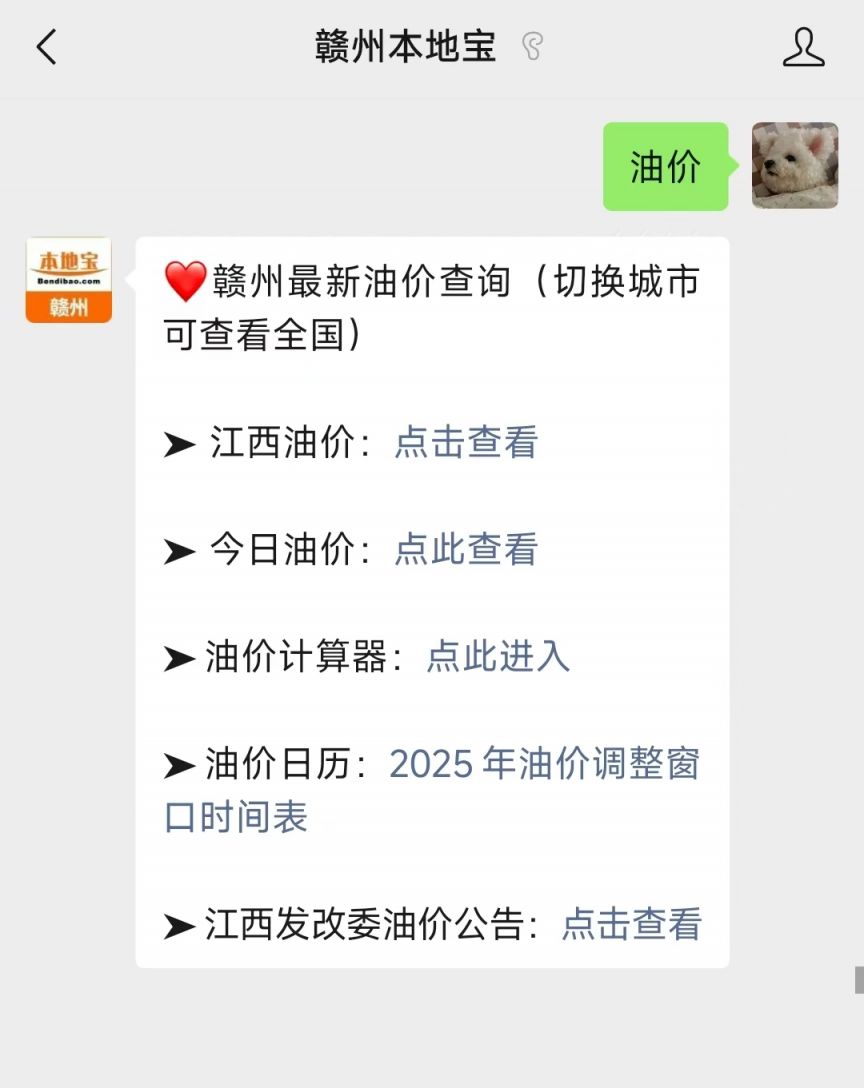Screen dimensions: 864x1088
Task: Open 今日油价 点此查看 link
Action: [466, 549]
